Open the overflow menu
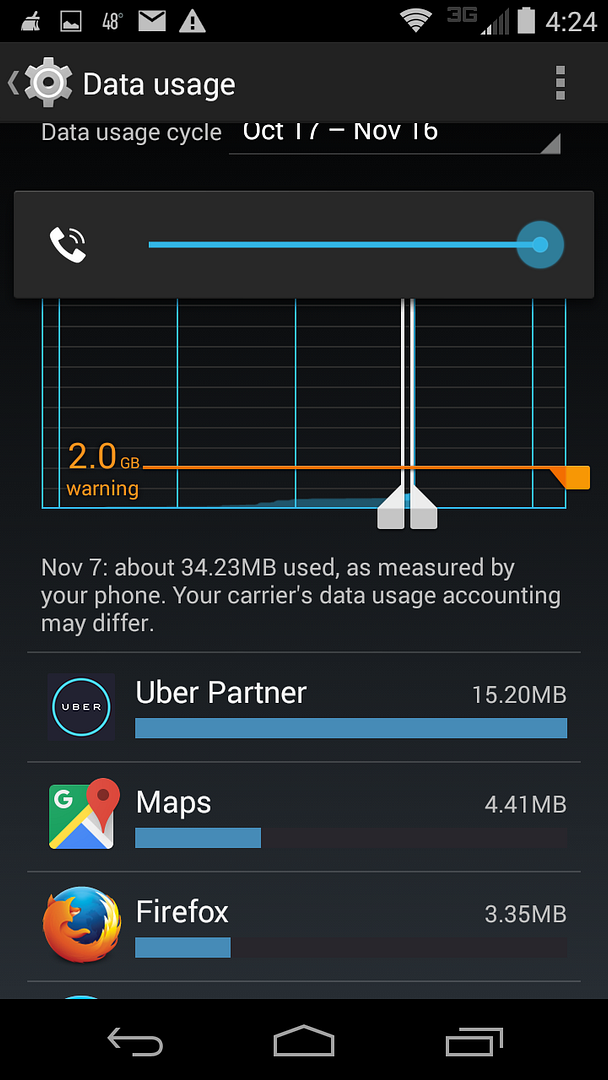This screenshot has height=1080, width=608. click(560, 83)
